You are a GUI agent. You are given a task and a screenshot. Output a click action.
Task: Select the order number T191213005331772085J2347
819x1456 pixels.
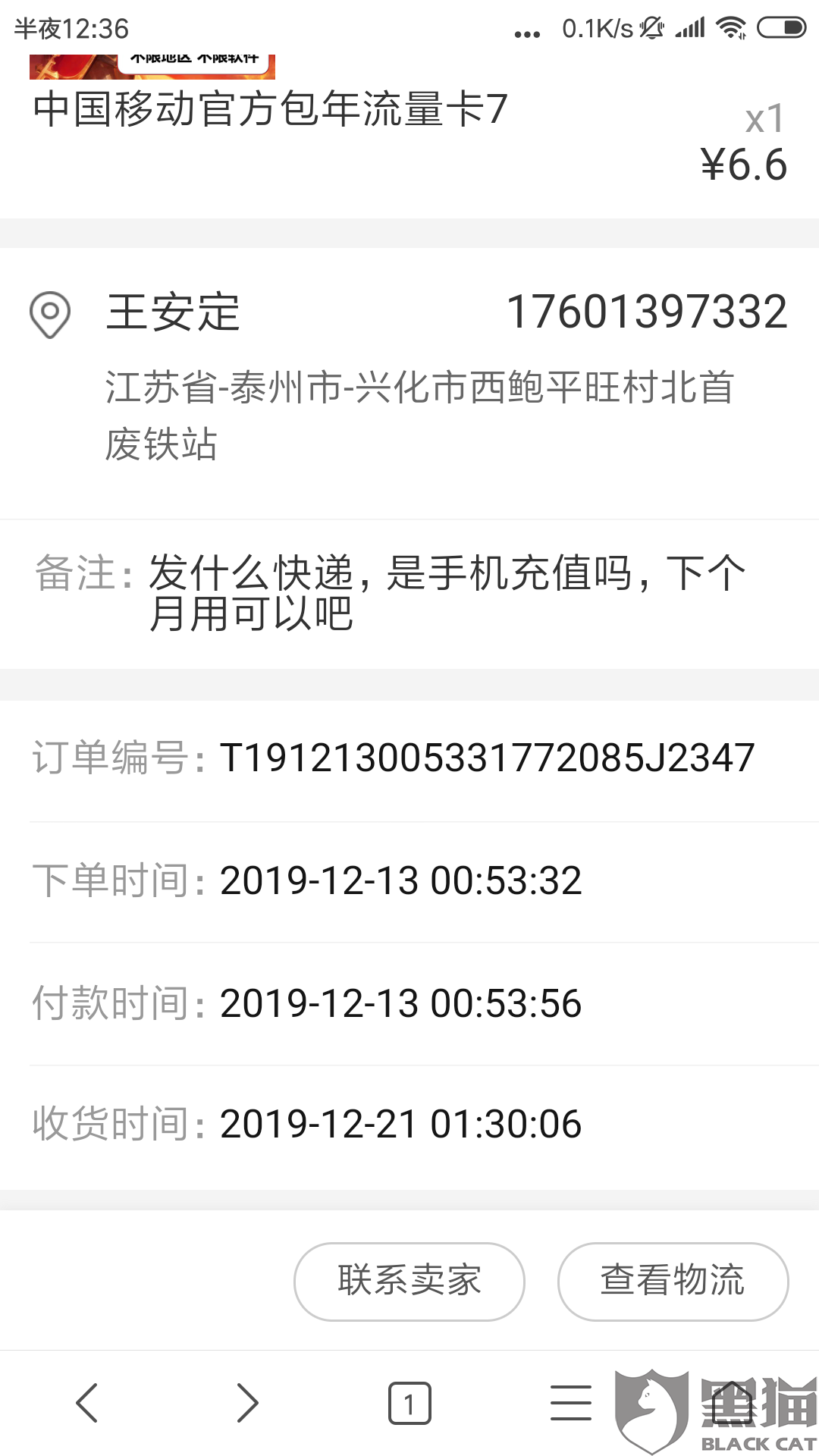[488, 757]
